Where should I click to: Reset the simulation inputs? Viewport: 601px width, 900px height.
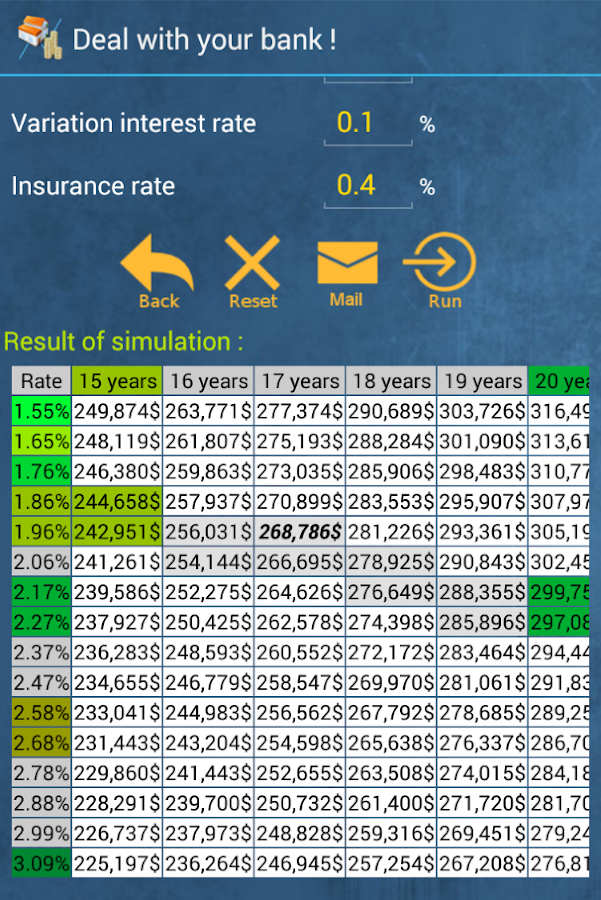(252, 271)
